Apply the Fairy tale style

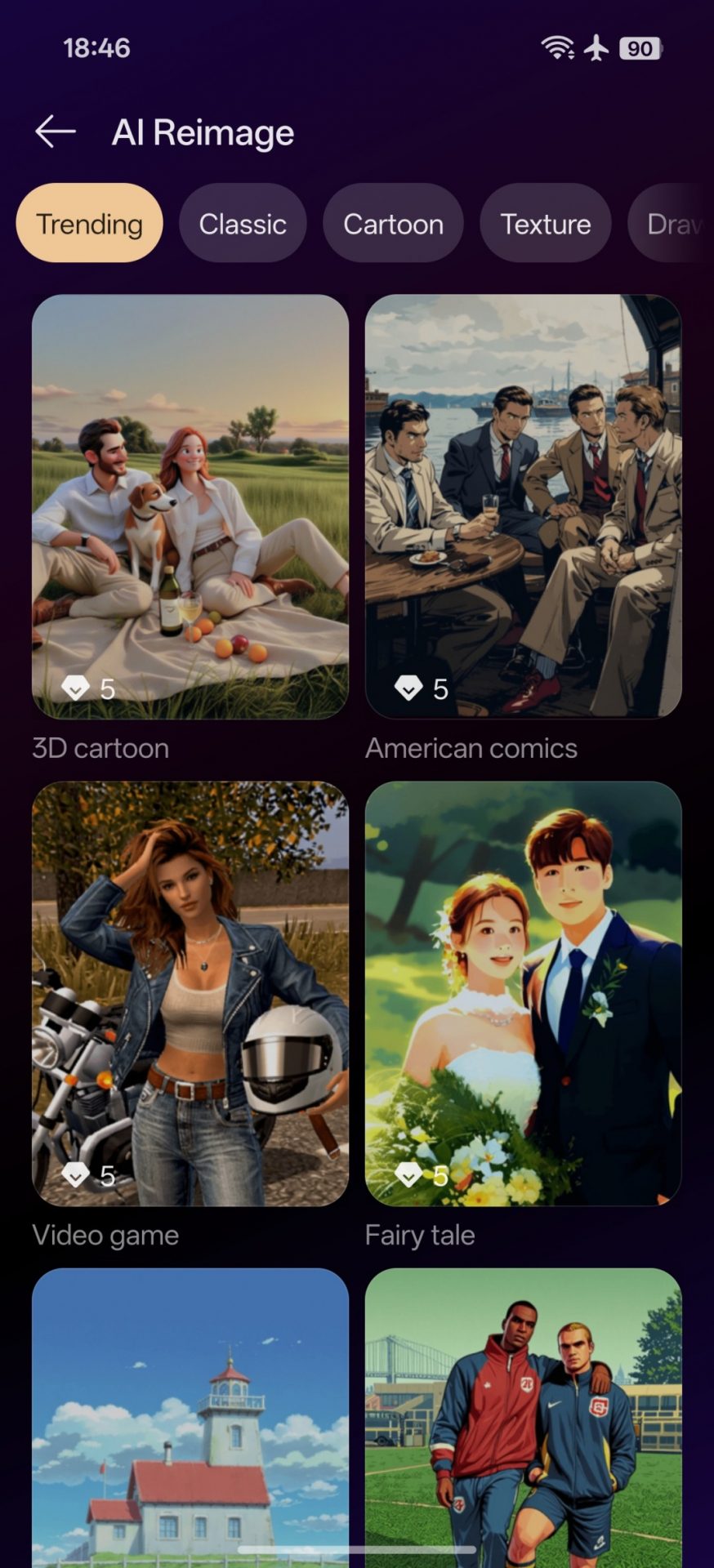click(x=523, y=993)
